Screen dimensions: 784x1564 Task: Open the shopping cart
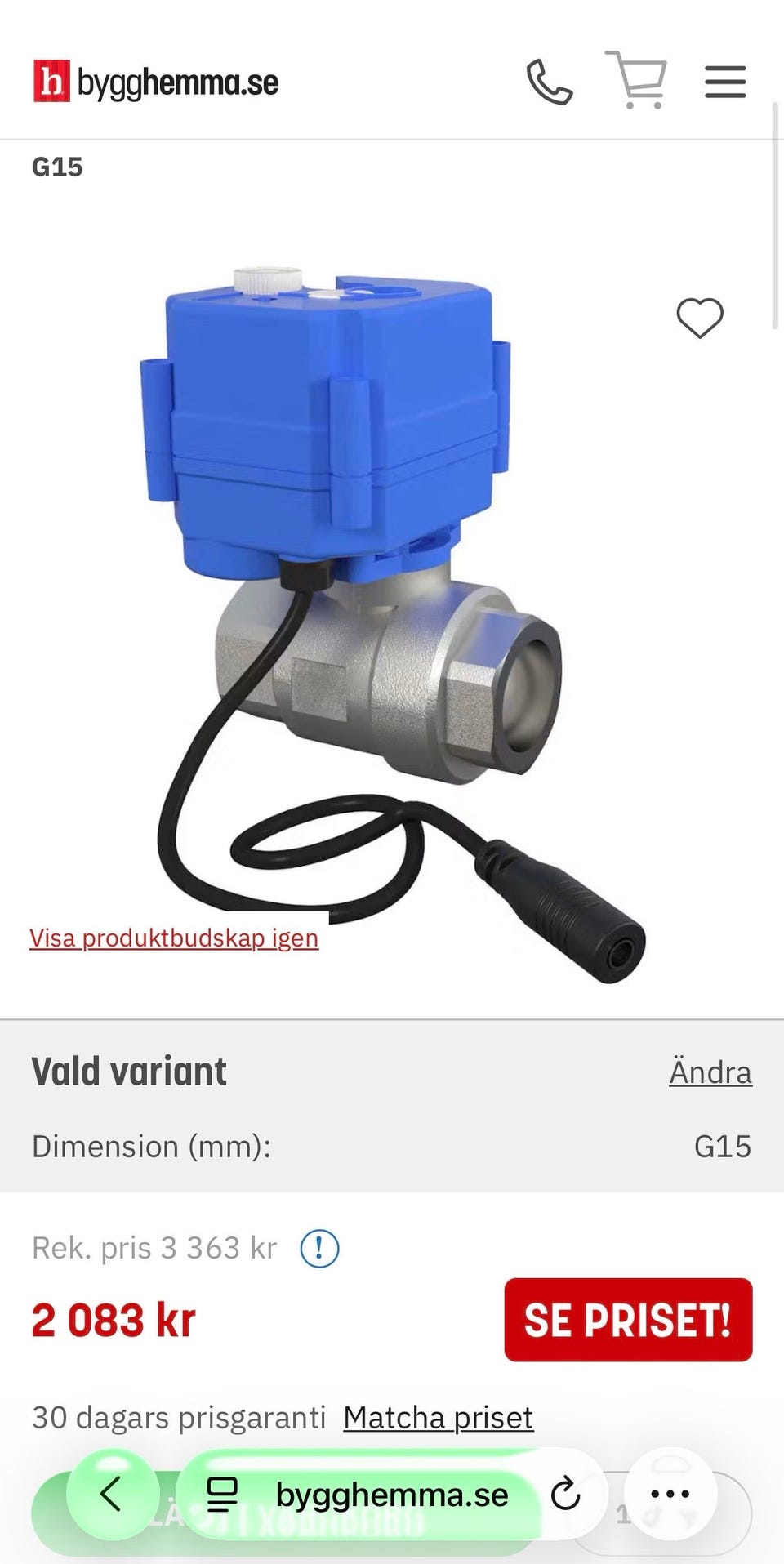point(636,79)
